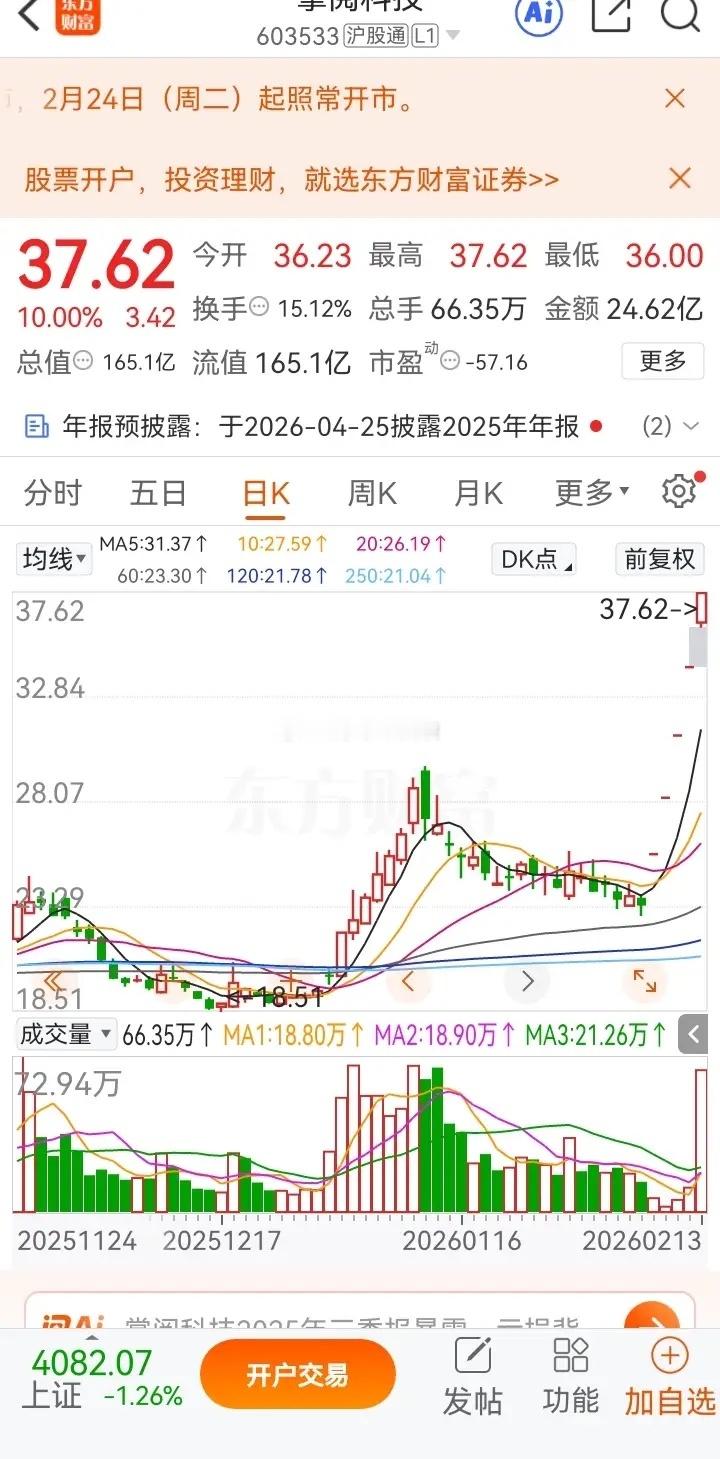Image resolution: width=720 pixels, height=1459 pixels.
Task: Switch to the 分时 chart tab
Action: tap(53, 493)
